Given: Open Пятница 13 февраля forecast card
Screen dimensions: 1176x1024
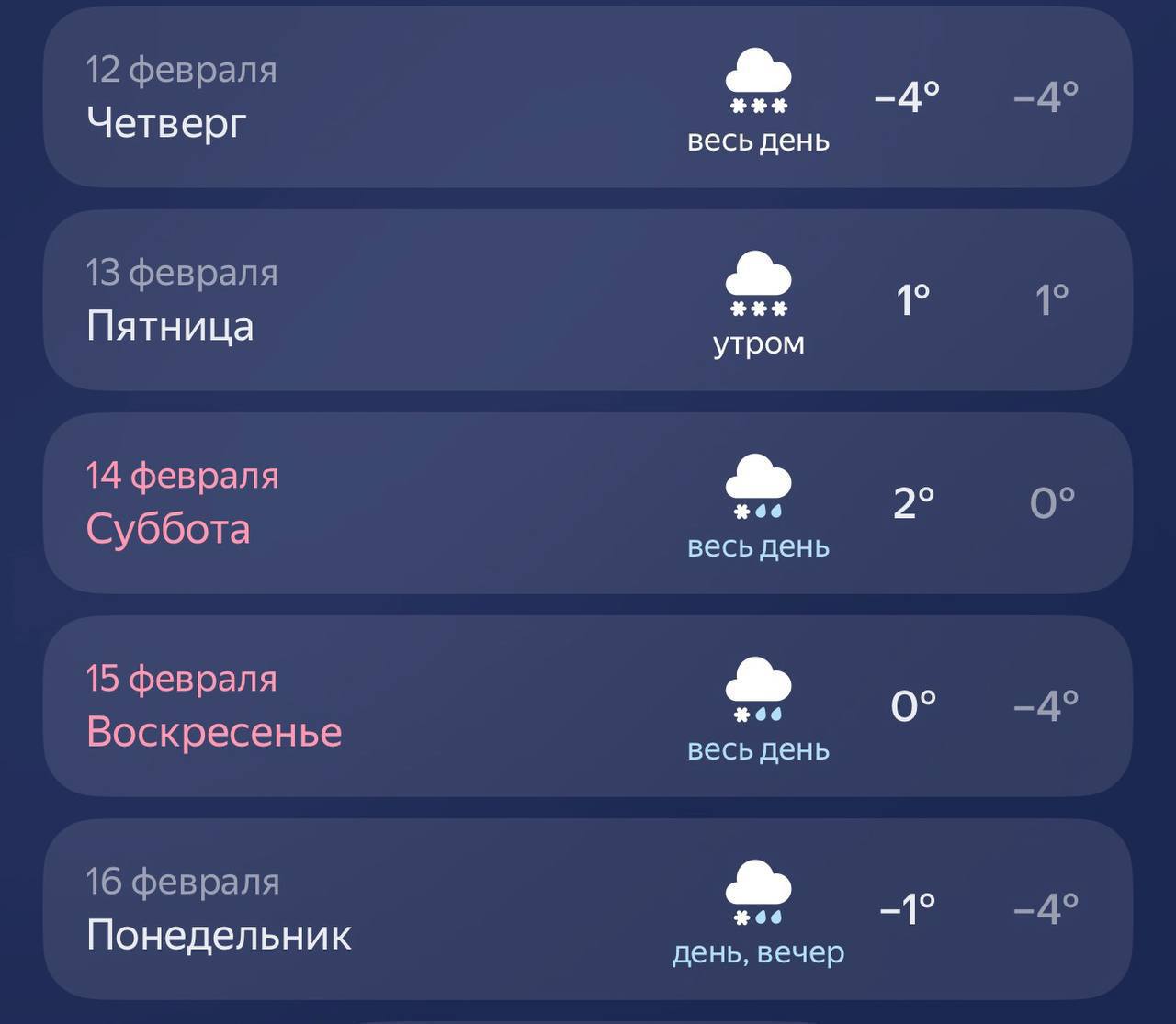Looking at the screenshot, I should [588, 300].
